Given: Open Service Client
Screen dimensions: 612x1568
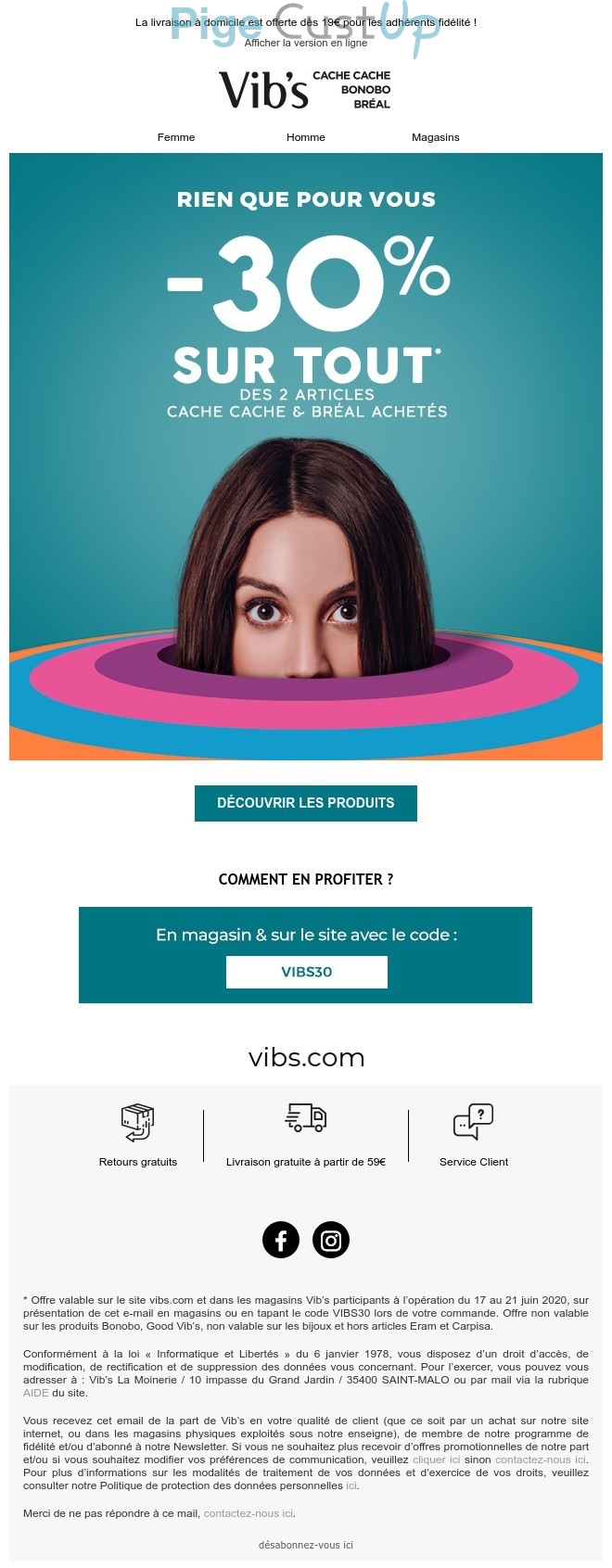Looking at the screenshot, I should click(473, 1134).
